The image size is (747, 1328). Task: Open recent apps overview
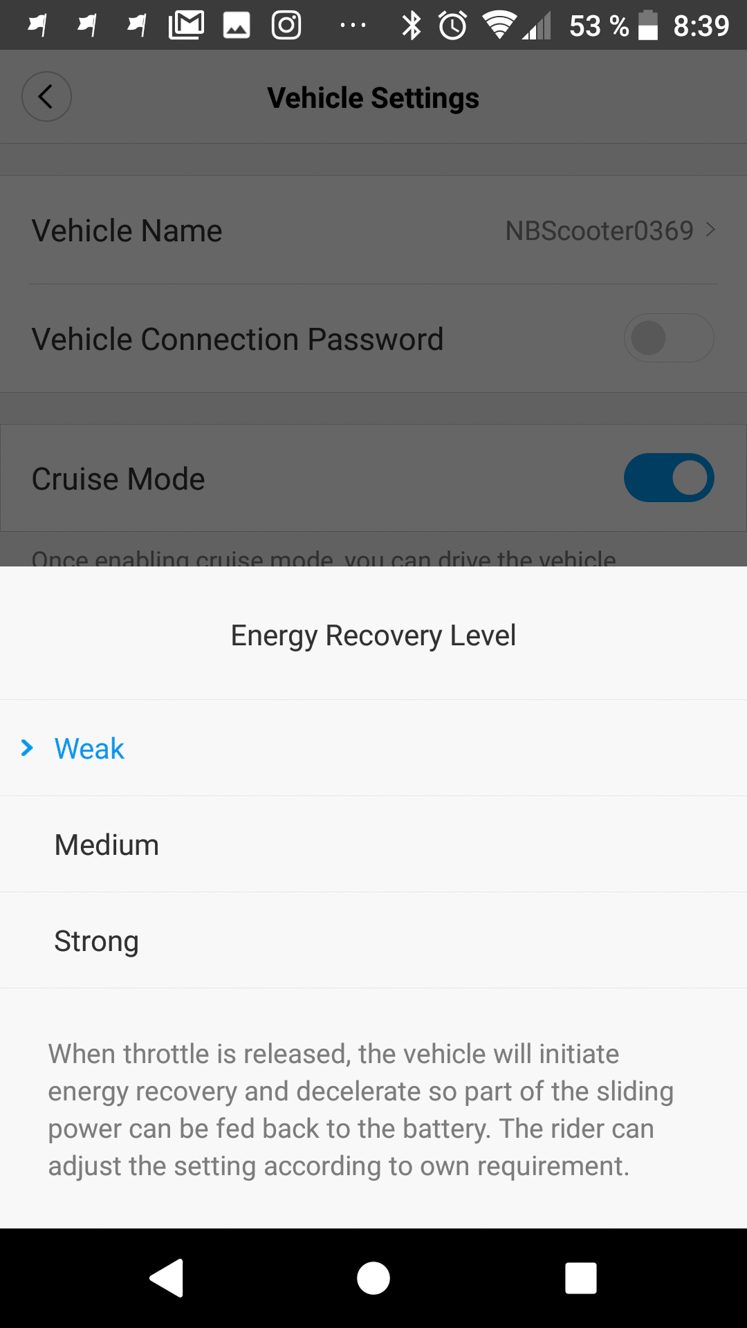pos(580,1278)
